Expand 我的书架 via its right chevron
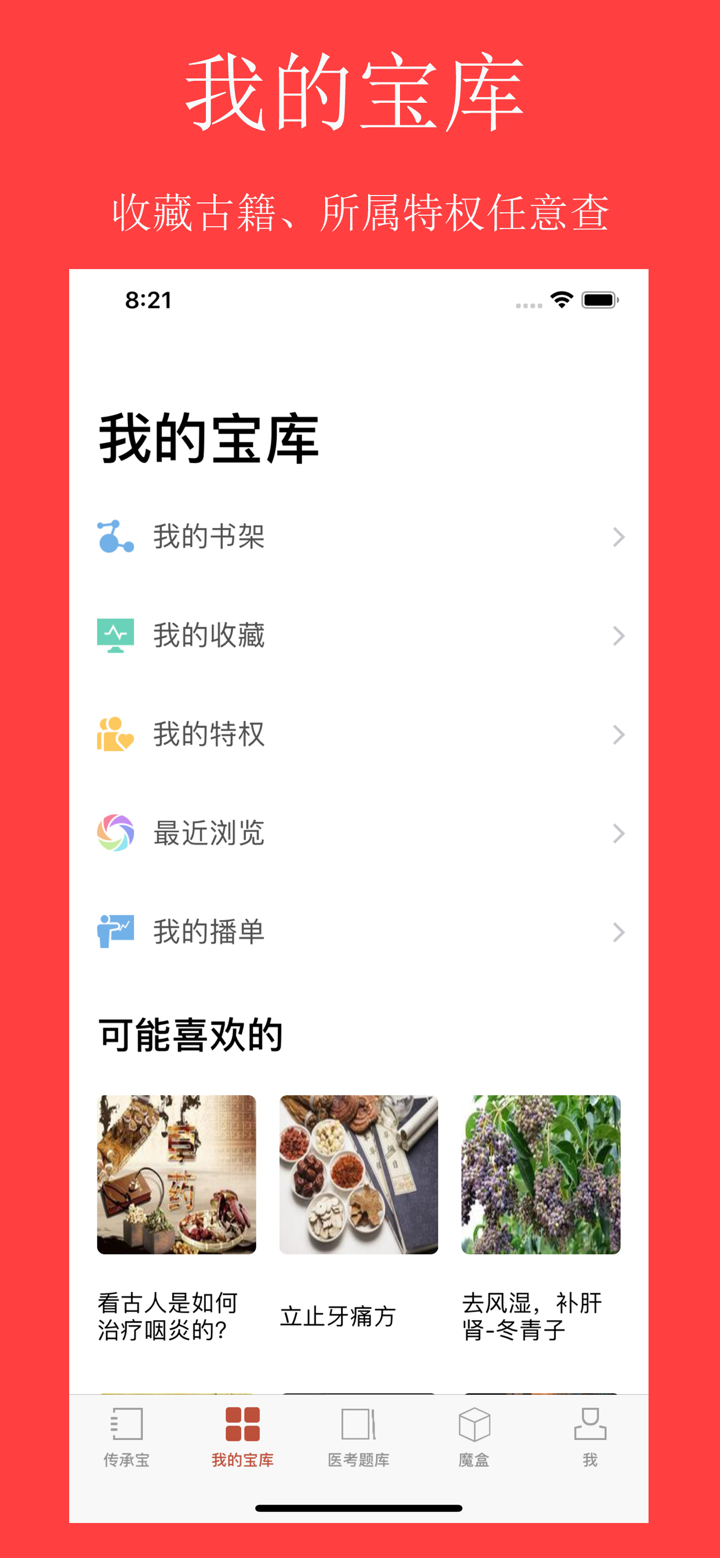Screen dimensions: 720x1558 point(618,536)
